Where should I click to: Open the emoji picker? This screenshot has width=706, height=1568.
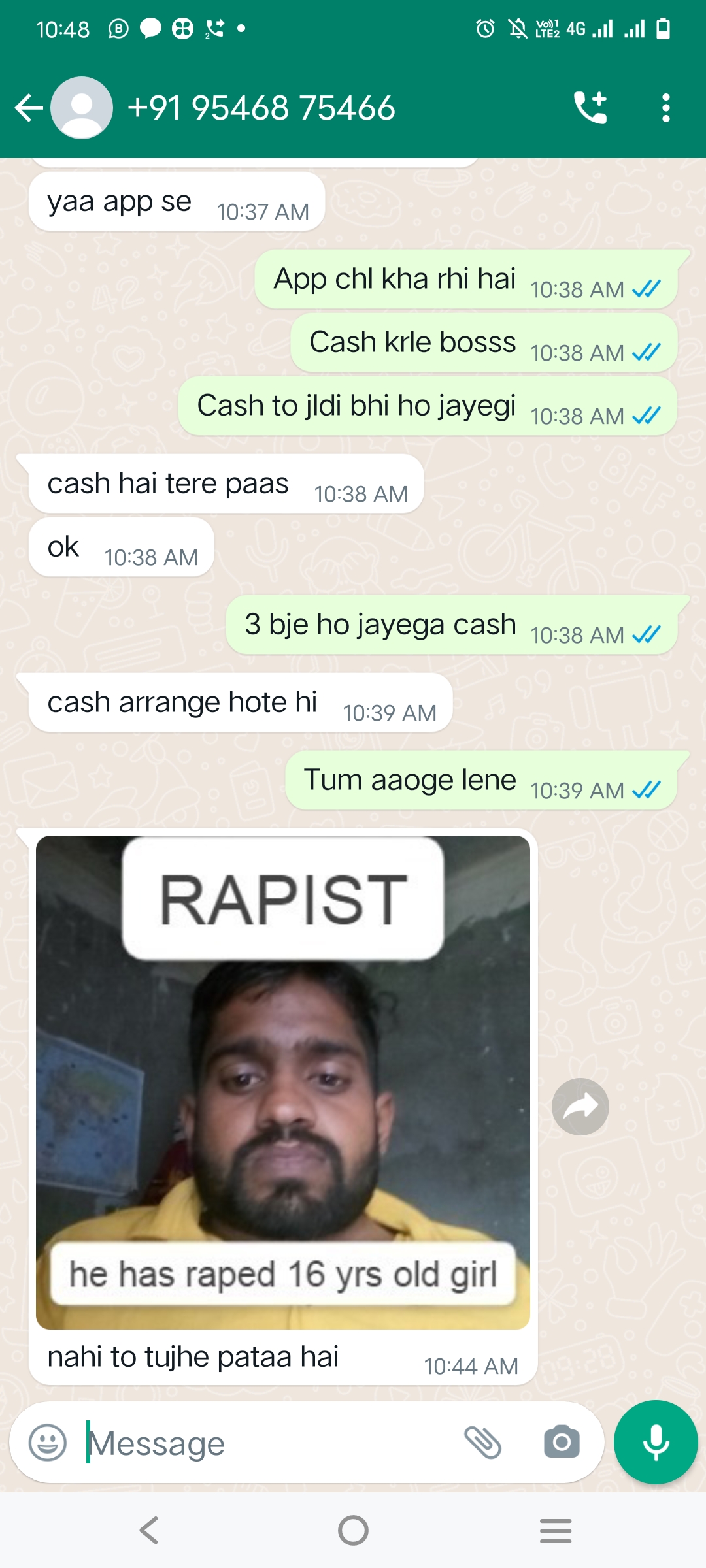[48, 1442]
